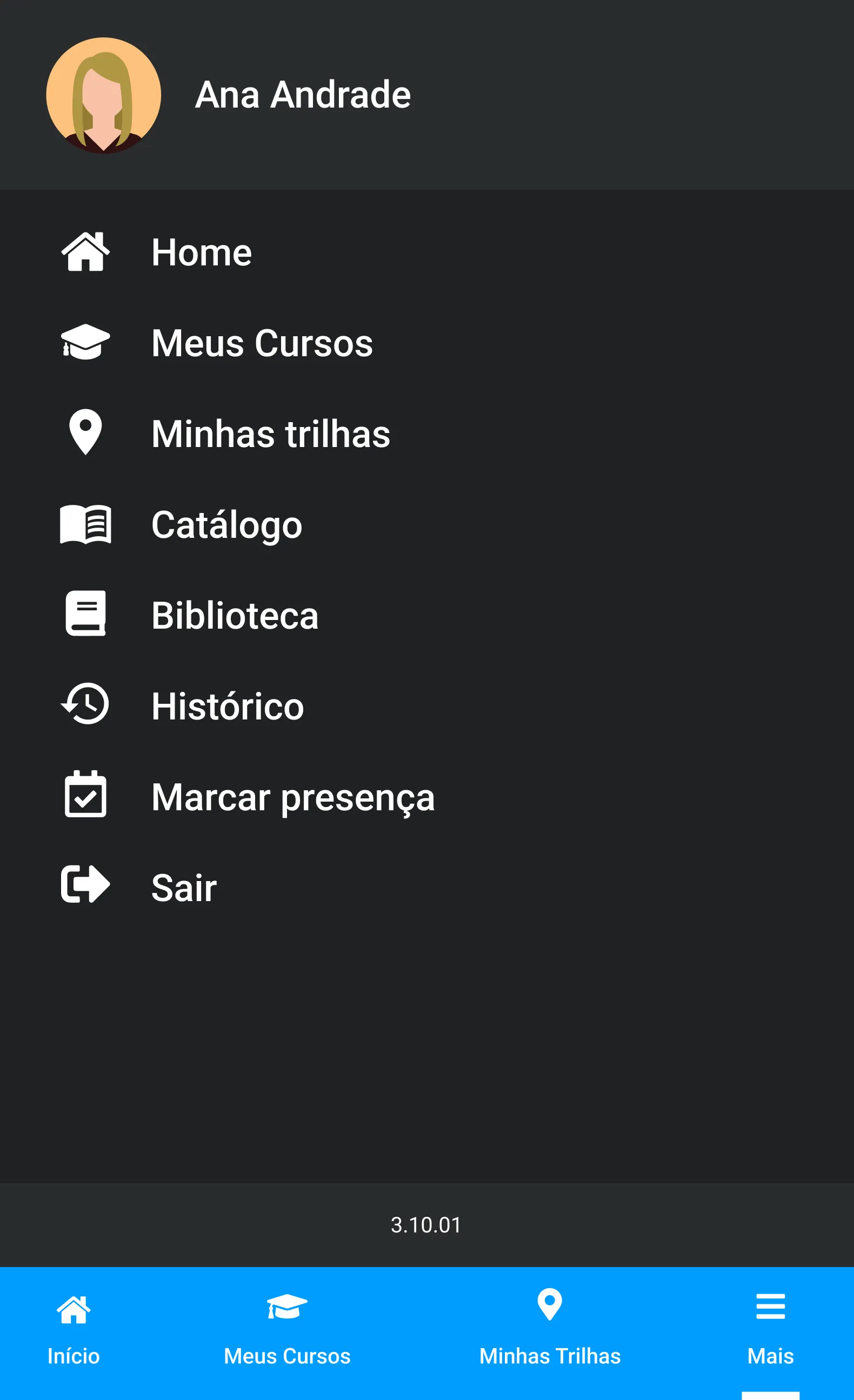Switch to the Meus Cursos bottom tab
Screen dimensions: 854x1400
point(287,1330)
